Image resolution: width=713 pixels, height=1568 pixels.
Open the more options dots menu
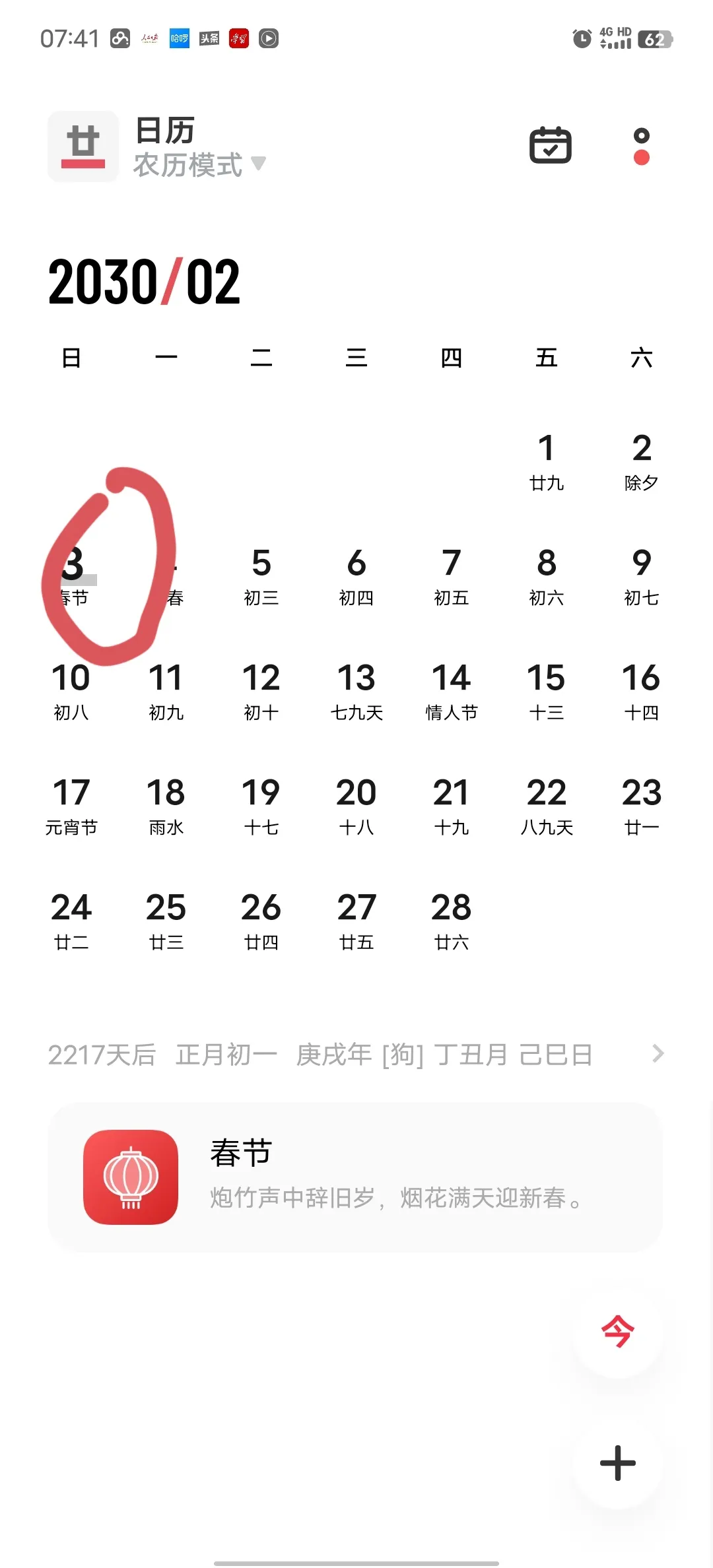click(x=641, y=146)
